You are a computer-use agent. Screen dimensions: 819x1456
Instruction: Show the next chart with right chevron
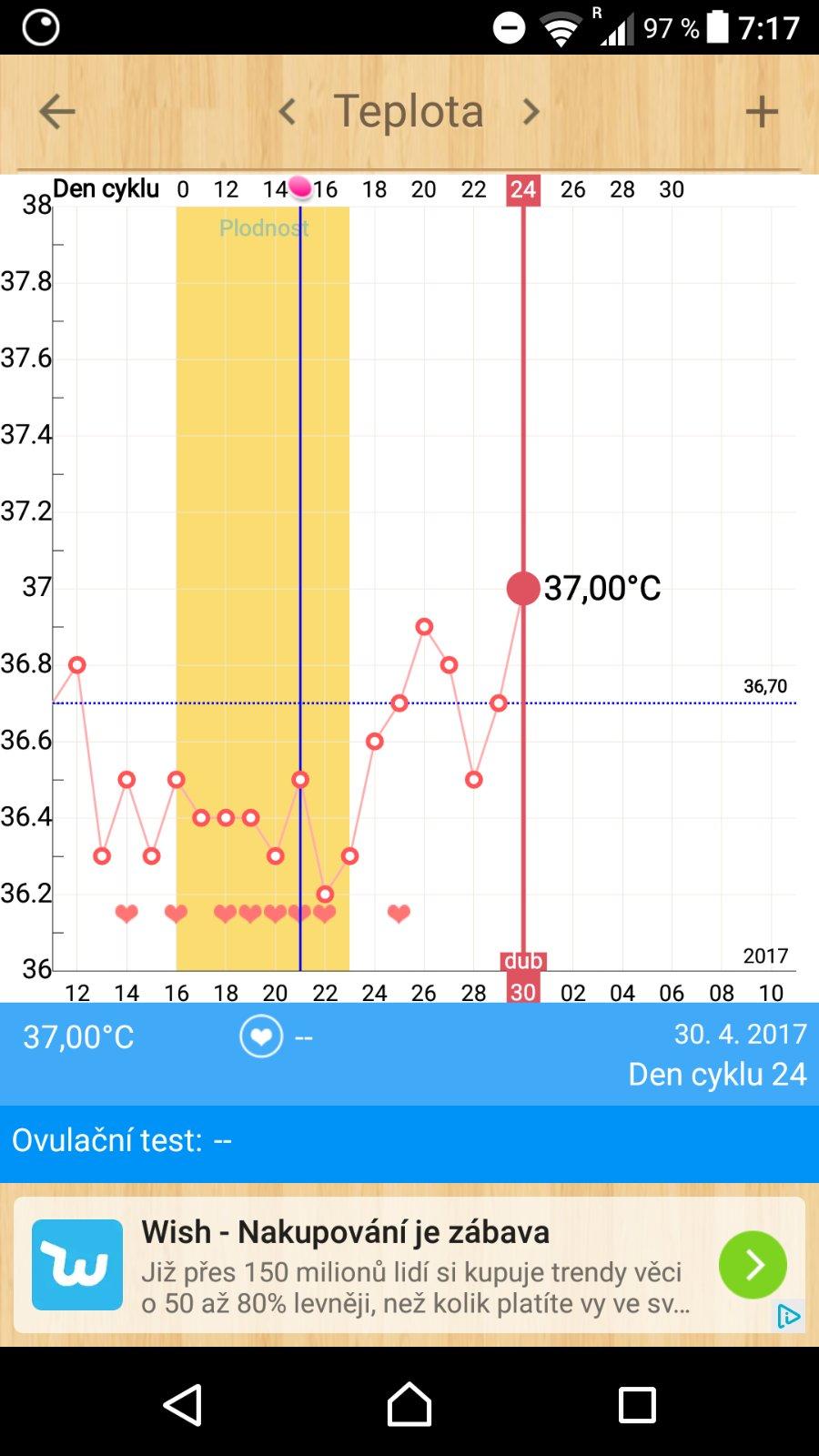click(x=531, y=112)
